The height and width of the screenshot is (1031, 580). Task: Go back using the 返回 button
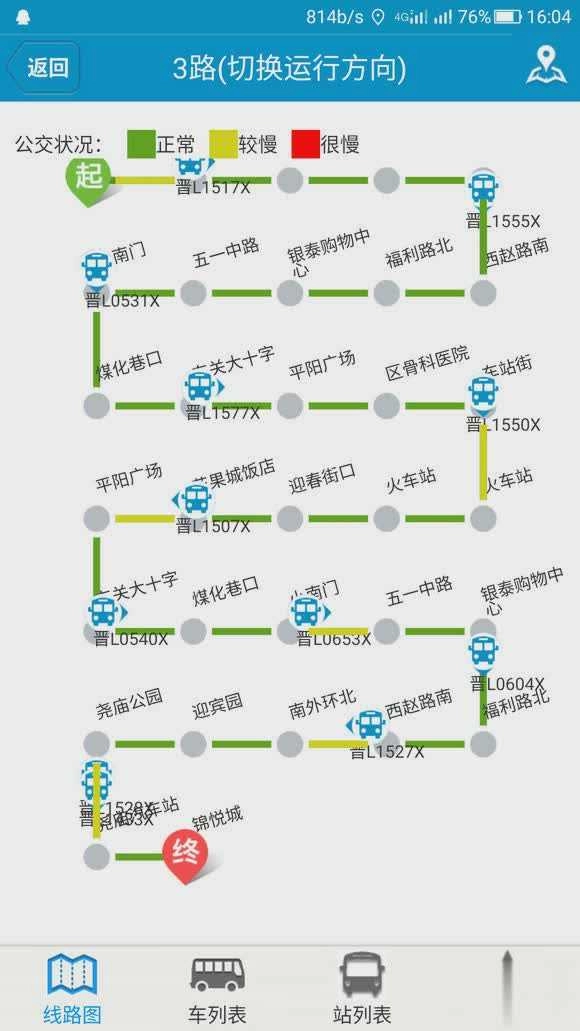point(43,68)
